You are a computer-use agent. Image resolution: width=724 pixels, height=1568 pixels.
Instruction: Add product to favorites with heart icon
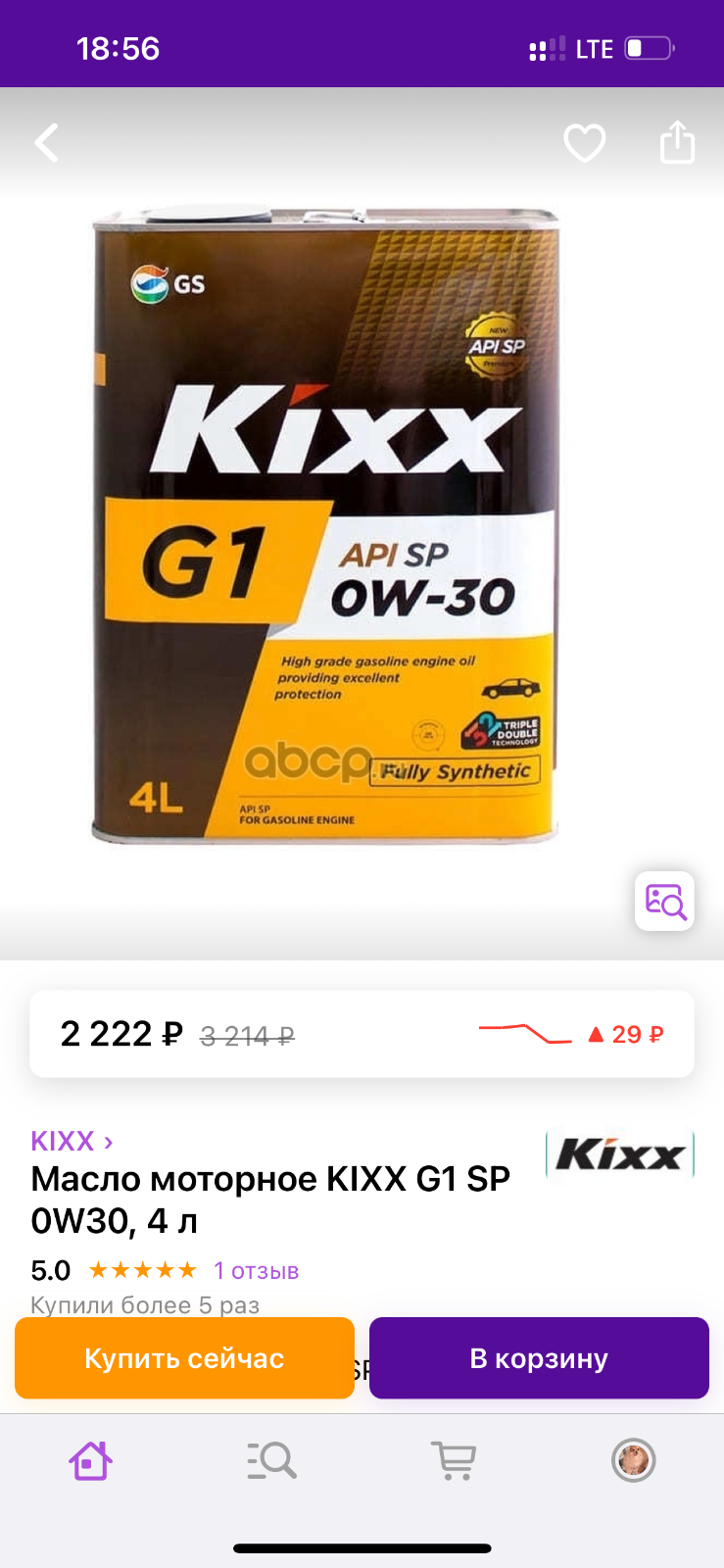click(x=585, y=143)
